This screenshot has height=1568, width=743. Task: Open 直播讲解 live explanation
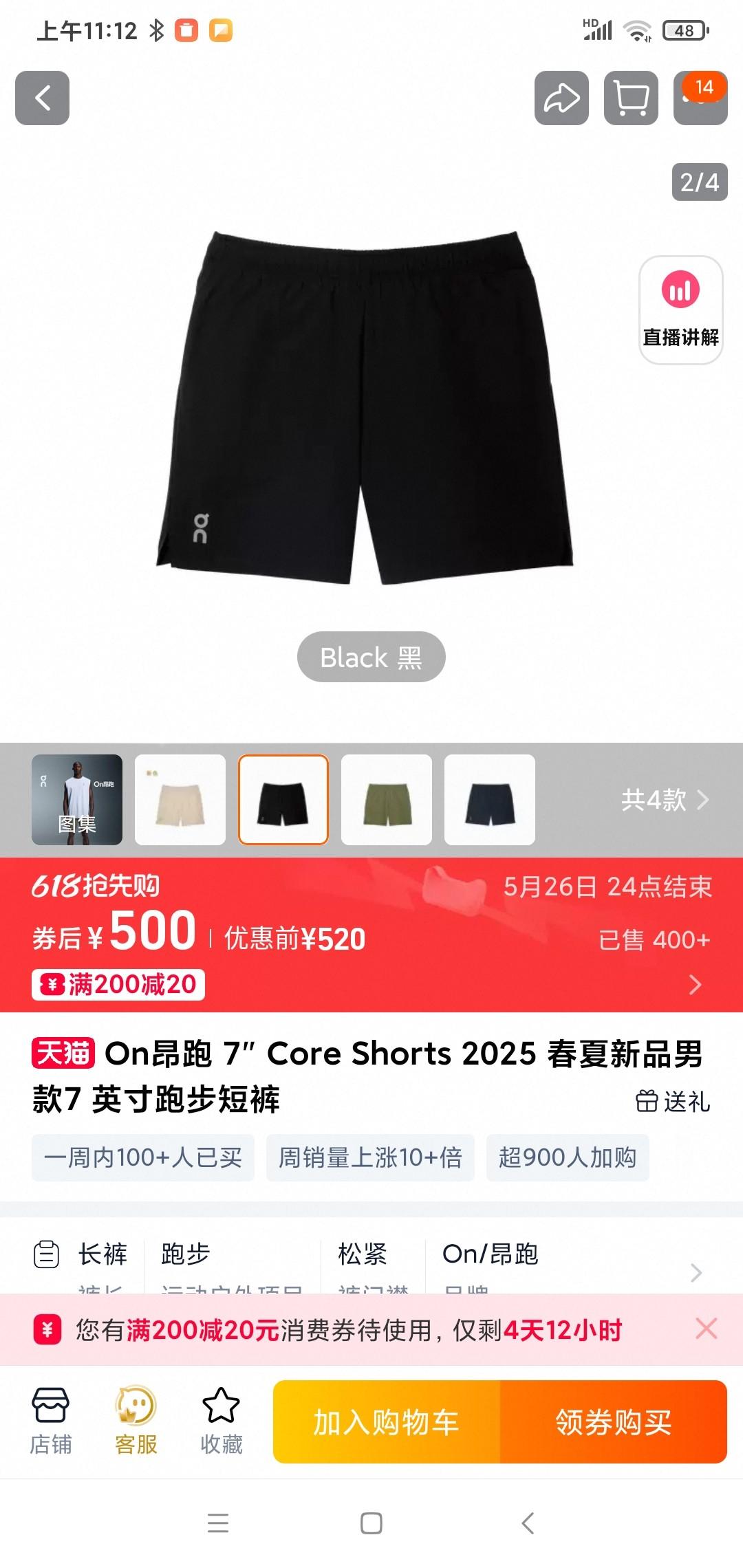click(x=680, y=309)
